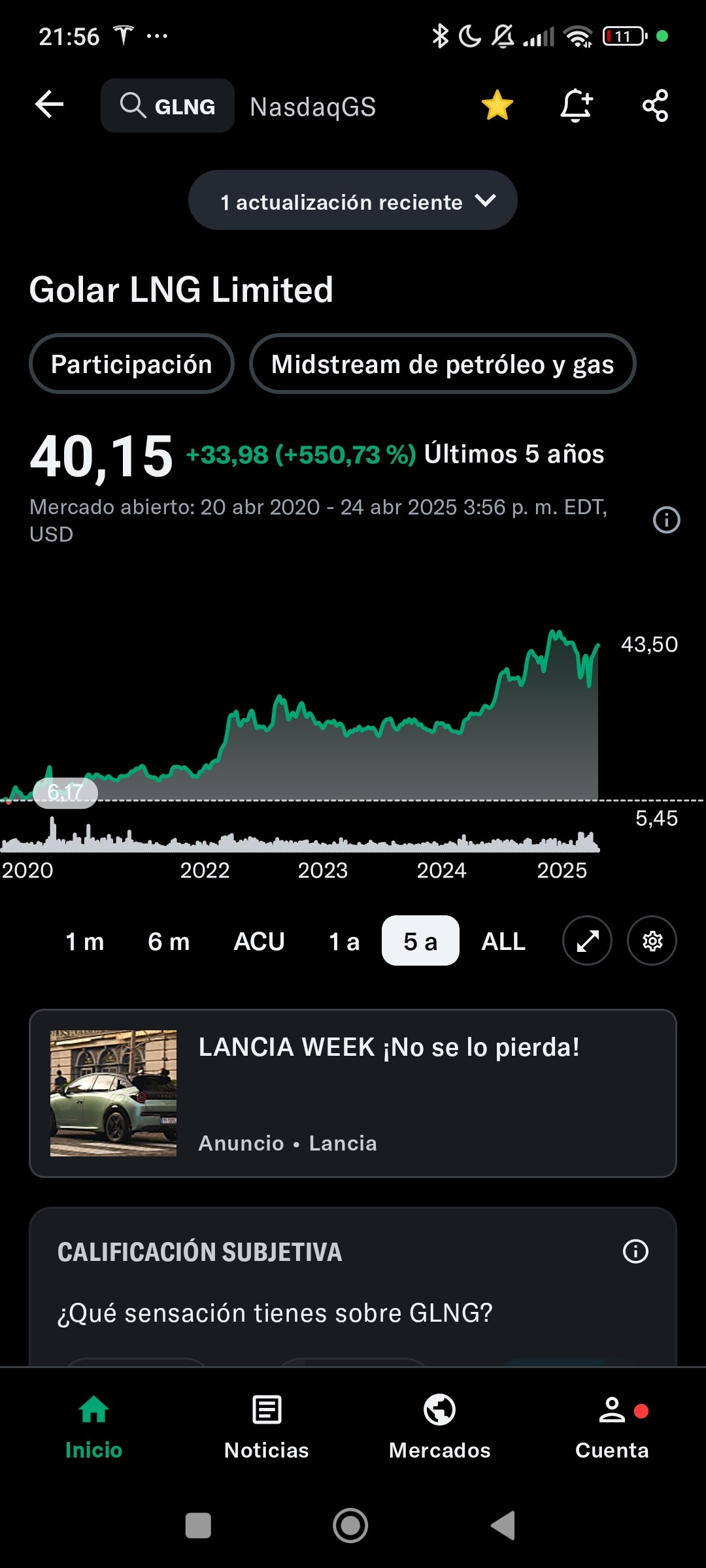The height and width of the screenshot is (1568, 706).
Task: Toggle the favorite star for GLNG
Action: click(497, 105)
